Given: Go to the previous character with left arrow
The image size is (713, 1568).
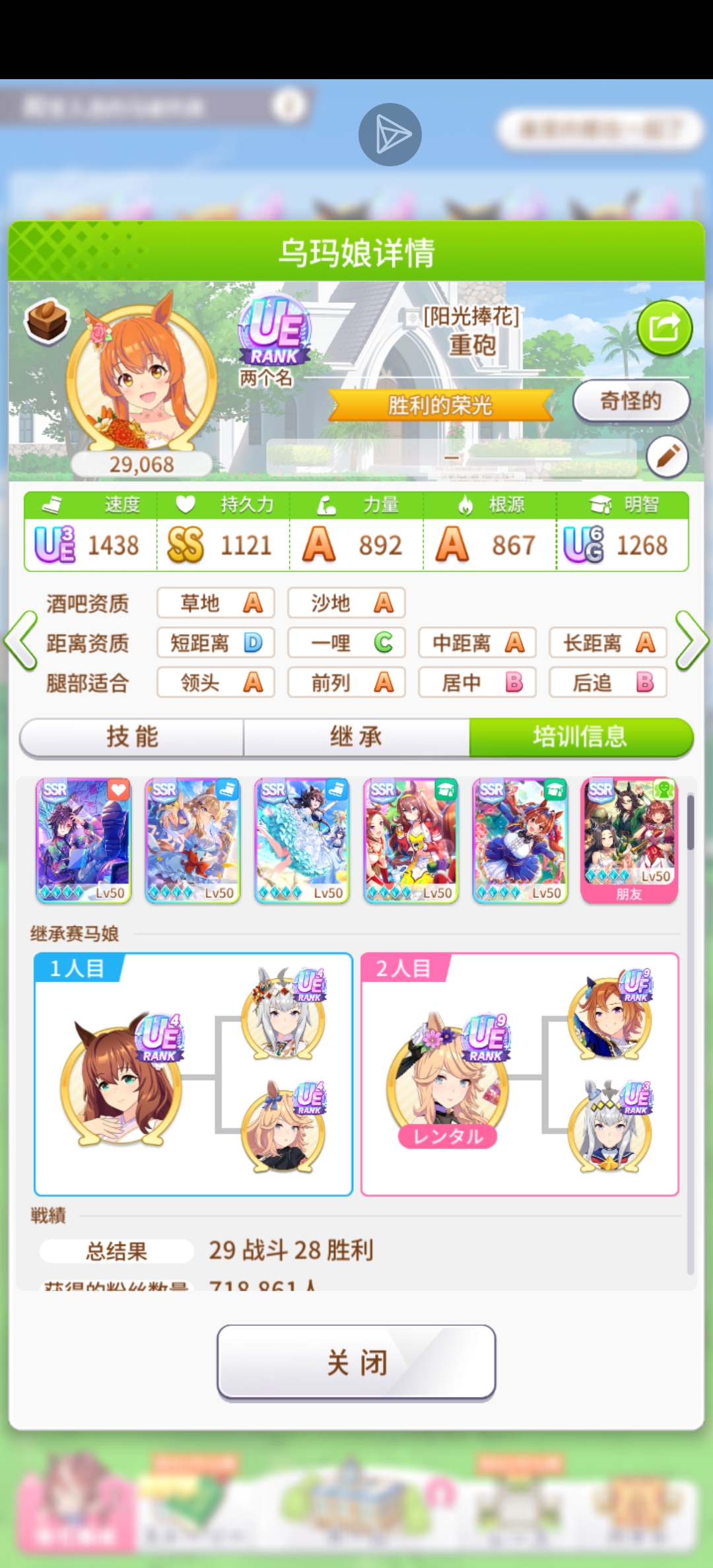Looking at the screenshot, I should click(x=21, y=640).
